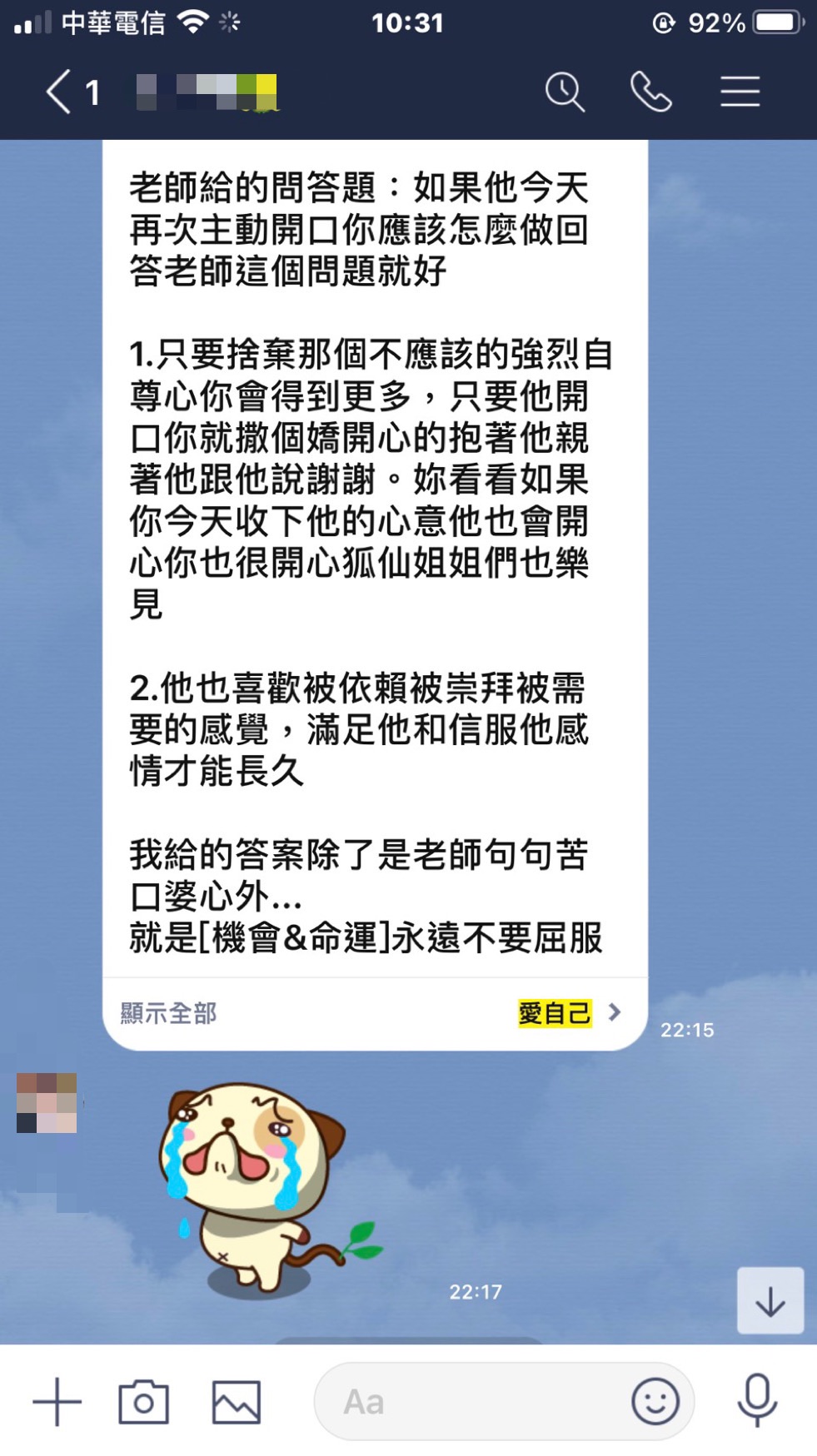This screenshot has width=817, height=1456.
Task: Open the chat menu
Action: coord(740,92)
